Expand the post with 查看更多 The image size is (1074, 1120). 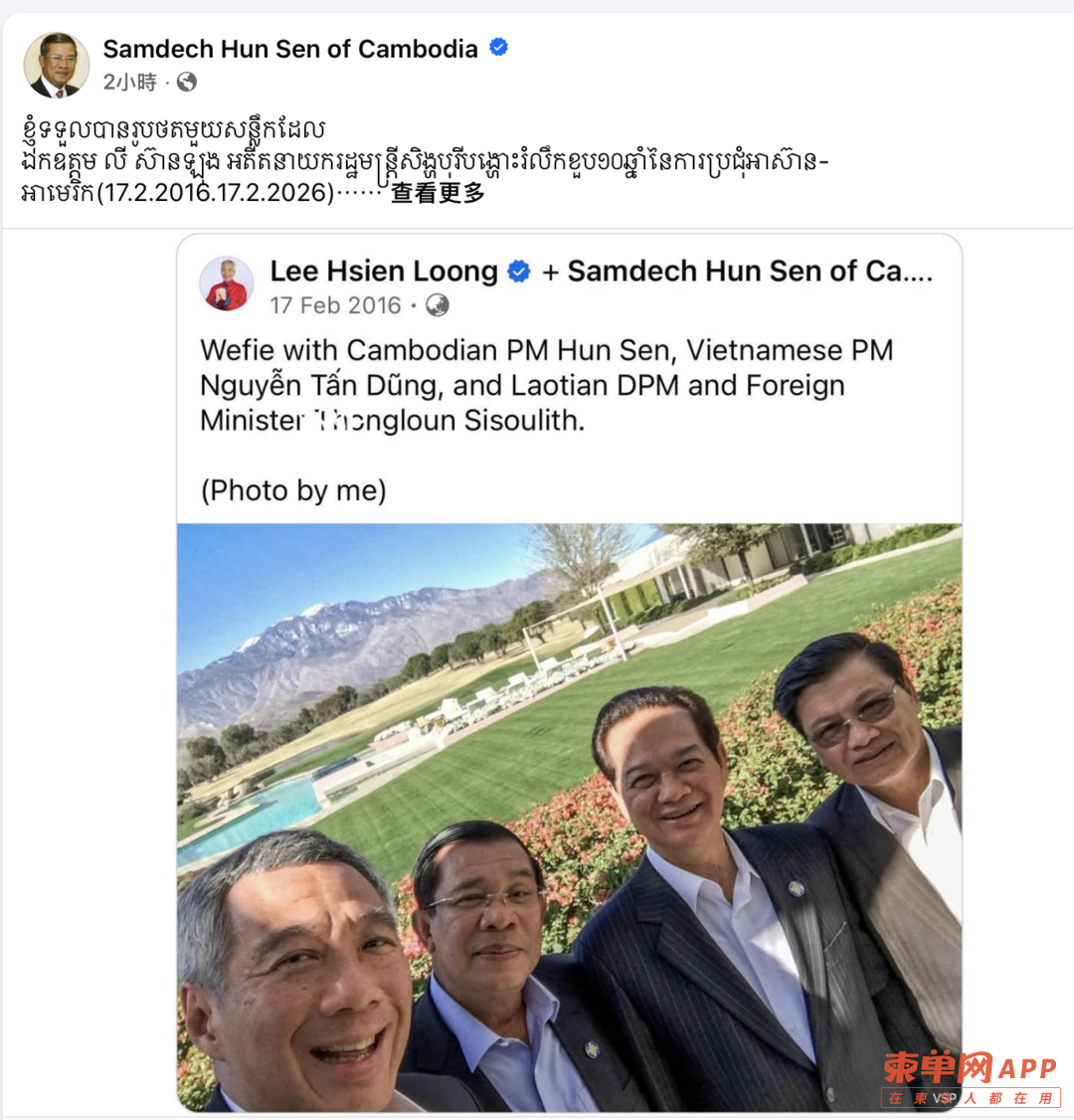(438, 193)
